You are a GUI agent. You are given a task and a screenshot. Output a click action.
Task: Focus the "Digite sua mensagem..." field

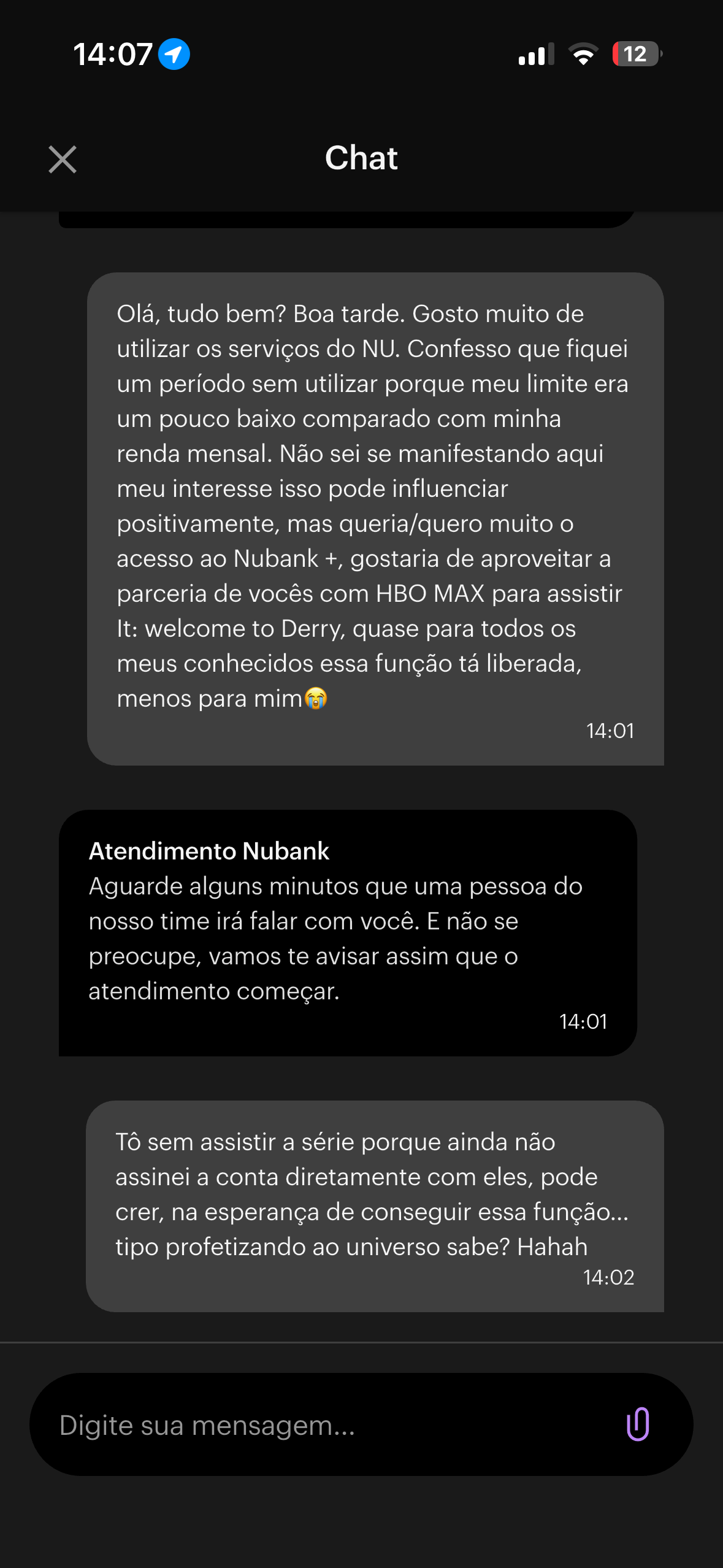(319, 1425)
